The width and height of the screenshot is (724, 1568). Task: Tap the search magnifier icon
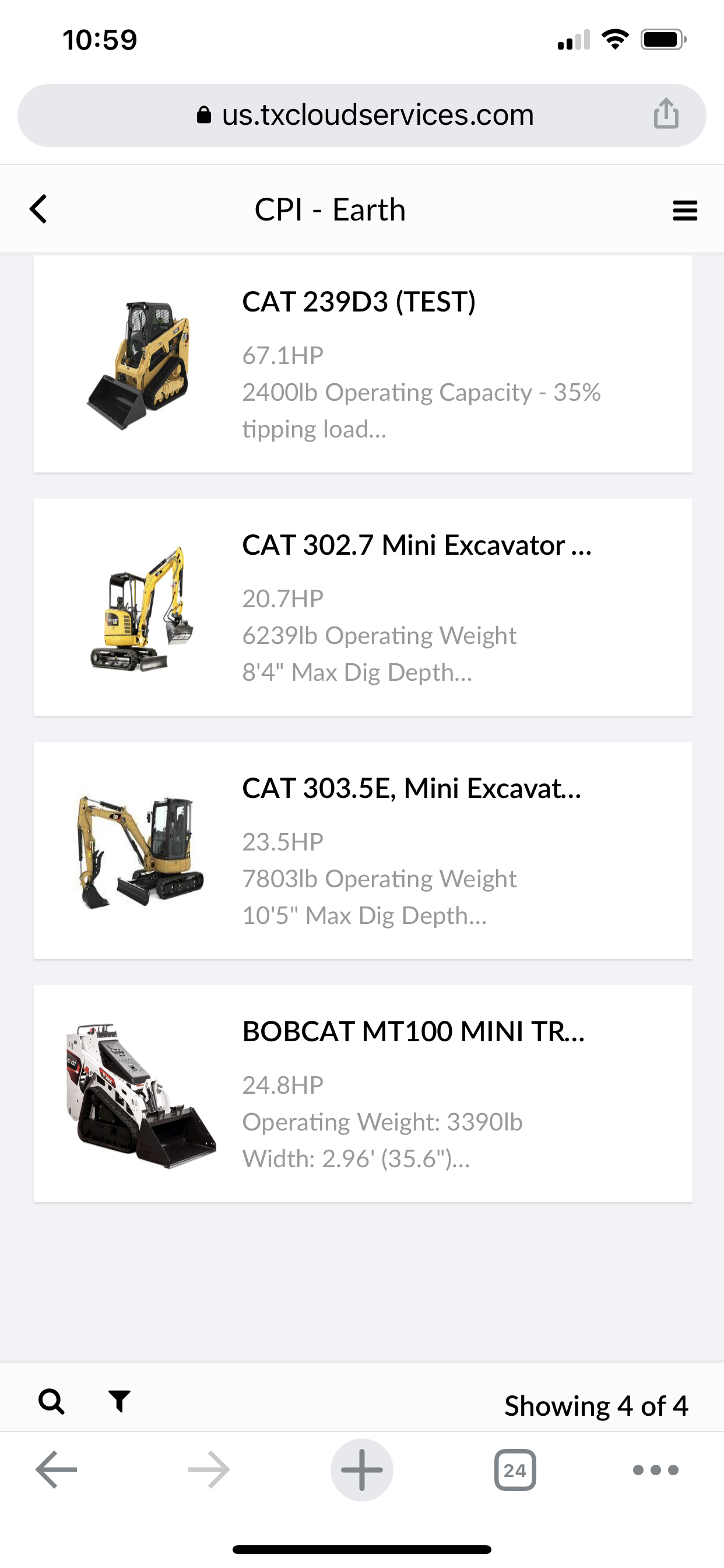point(52,1401)
